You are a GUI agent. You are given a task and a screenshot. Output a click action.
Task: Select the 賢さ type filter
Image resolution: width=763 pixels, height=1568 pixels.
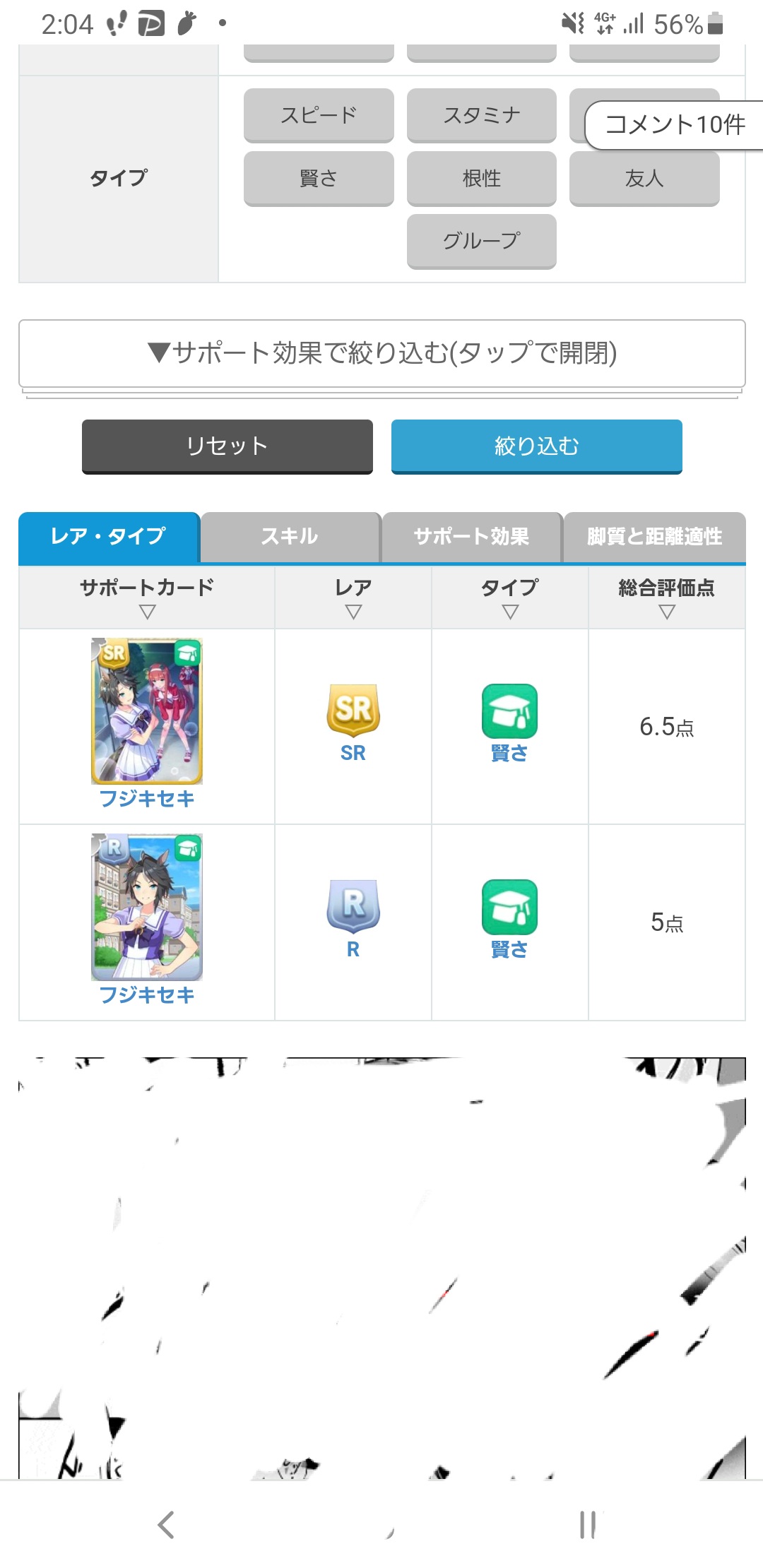(319, 178)
